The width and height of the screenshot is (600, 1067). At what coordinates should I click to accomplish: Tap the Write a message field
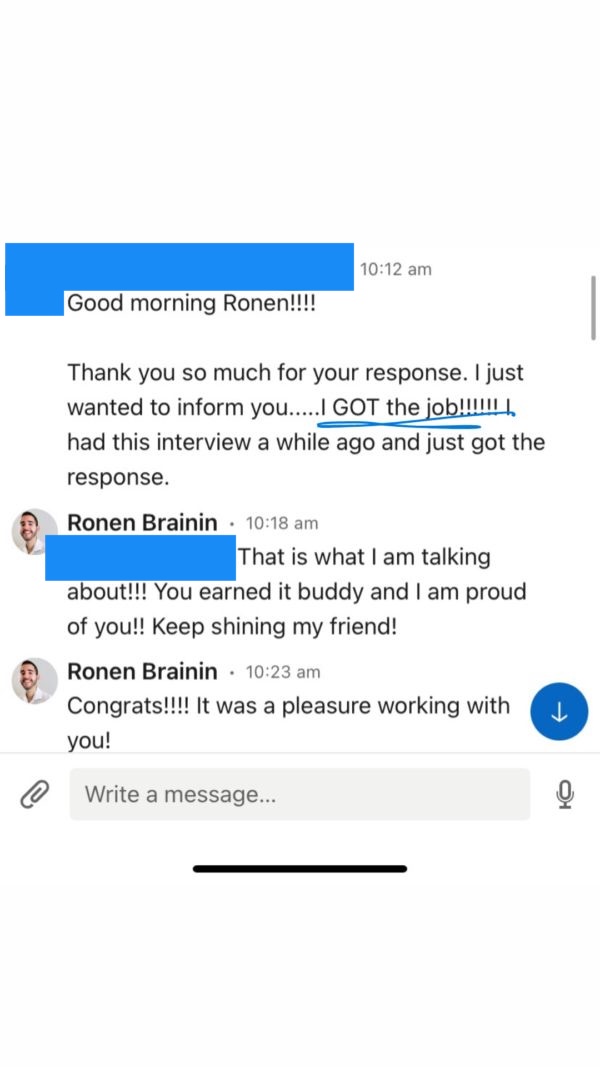(299, 795)
